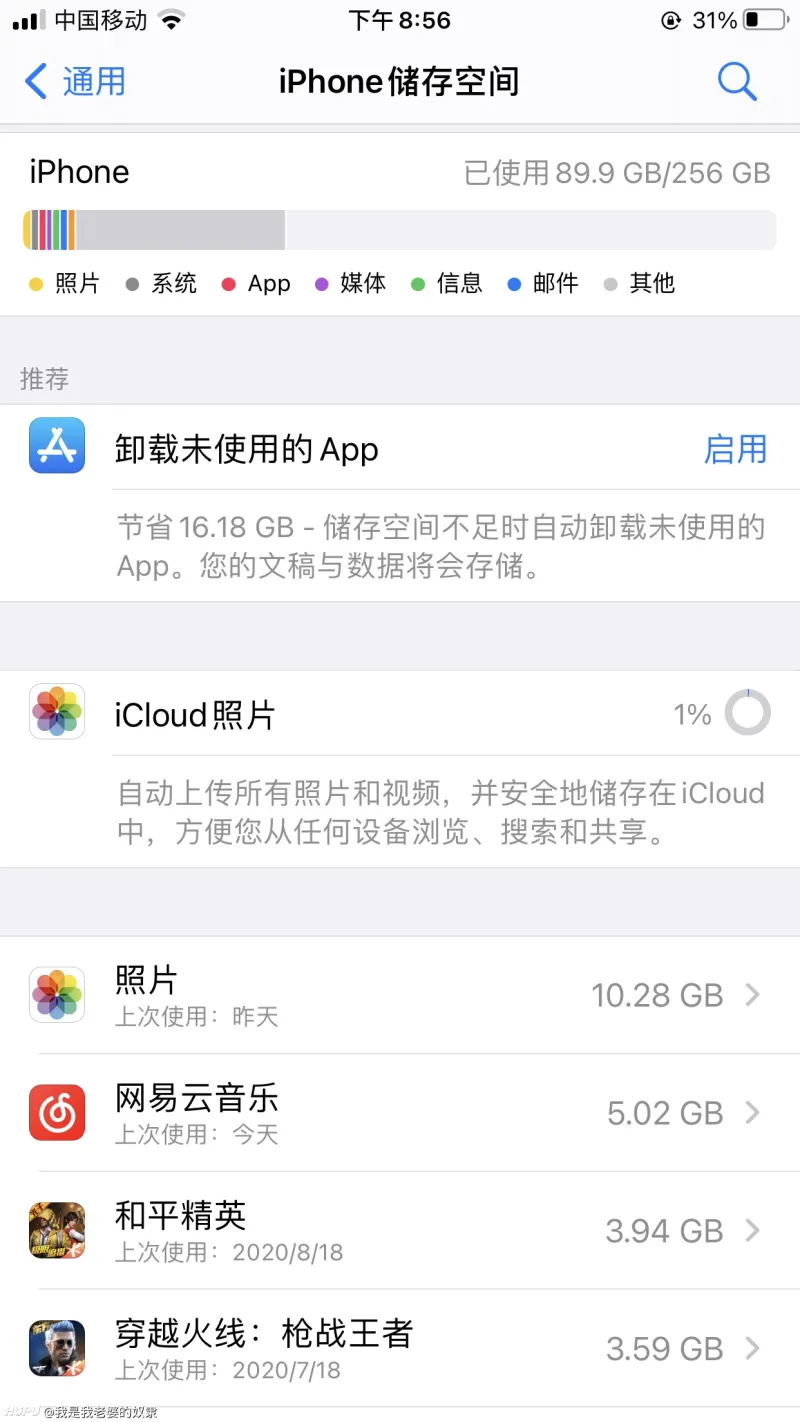Go back to 通用 settings
Screen dimensions: 800x1422
coord(75,81)
